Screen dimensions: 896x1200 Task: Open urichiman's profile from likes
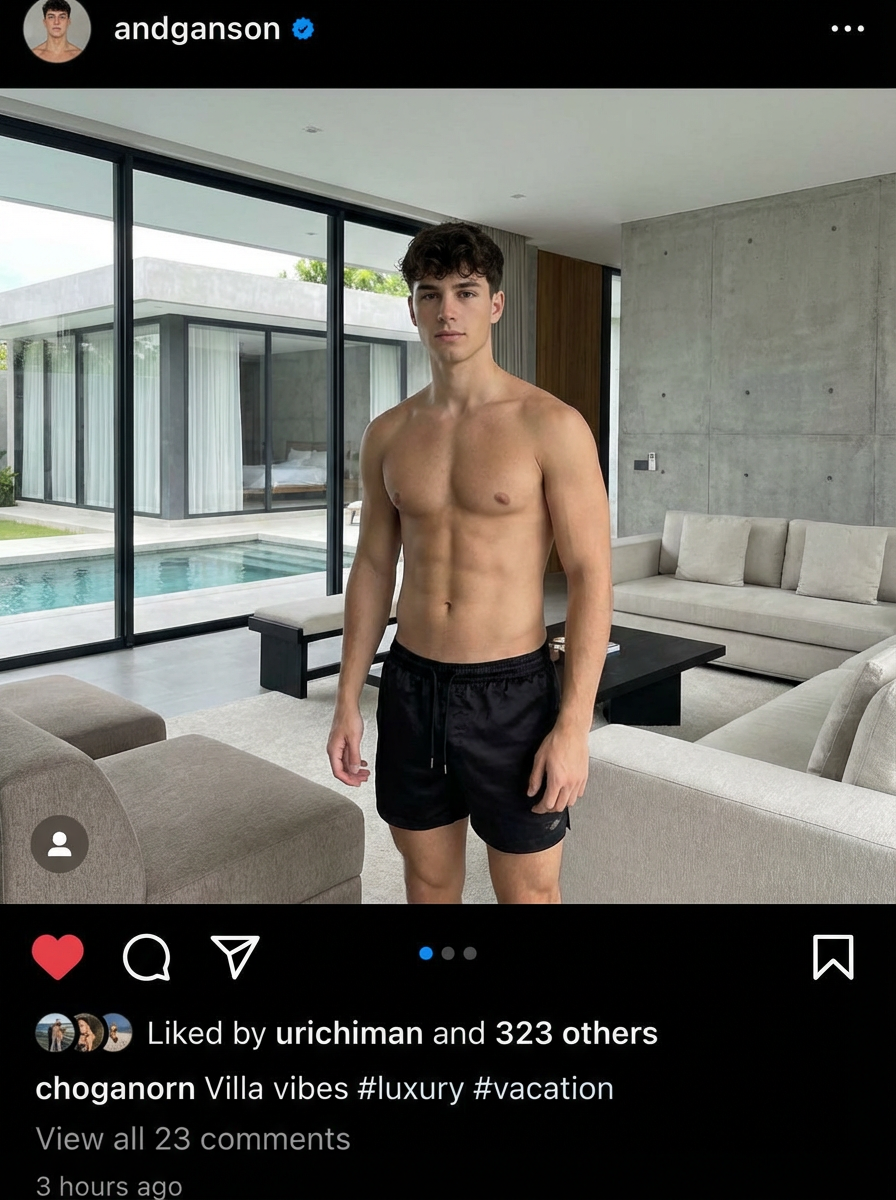click(x=349, y=1033)
